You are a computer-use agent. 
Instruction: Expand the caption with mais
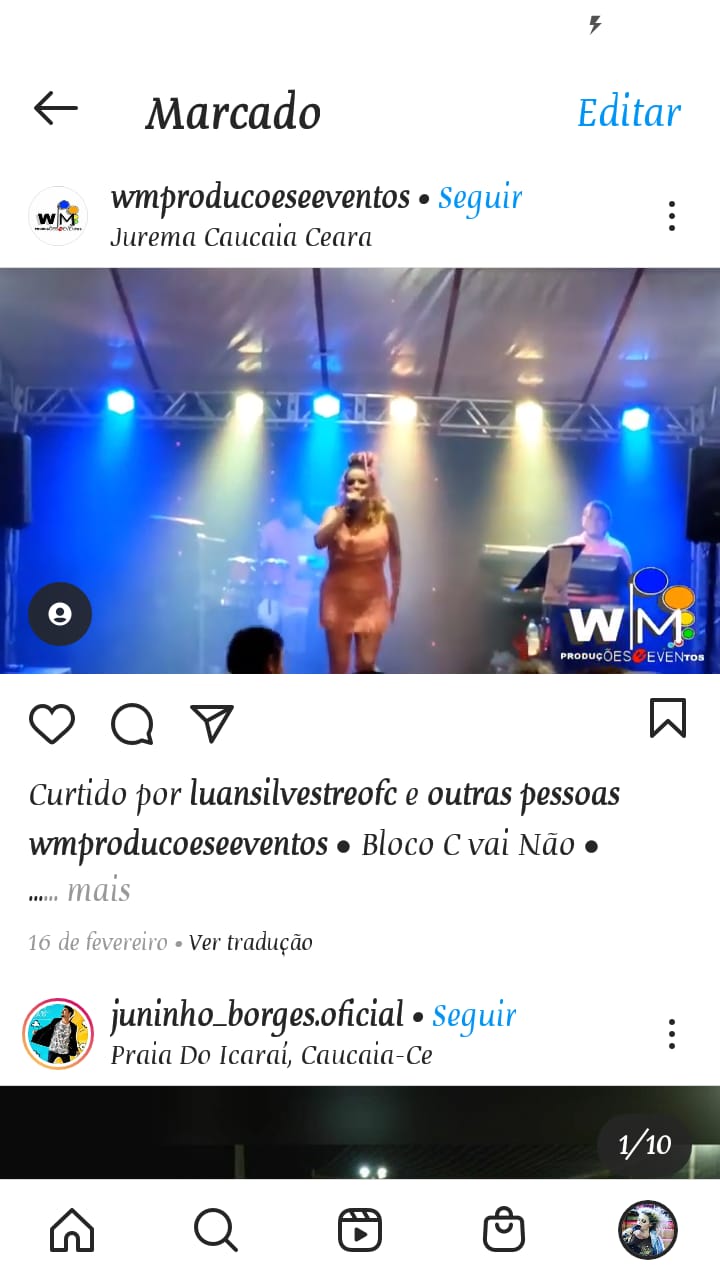pyautogui.click(x=98, y=890)
